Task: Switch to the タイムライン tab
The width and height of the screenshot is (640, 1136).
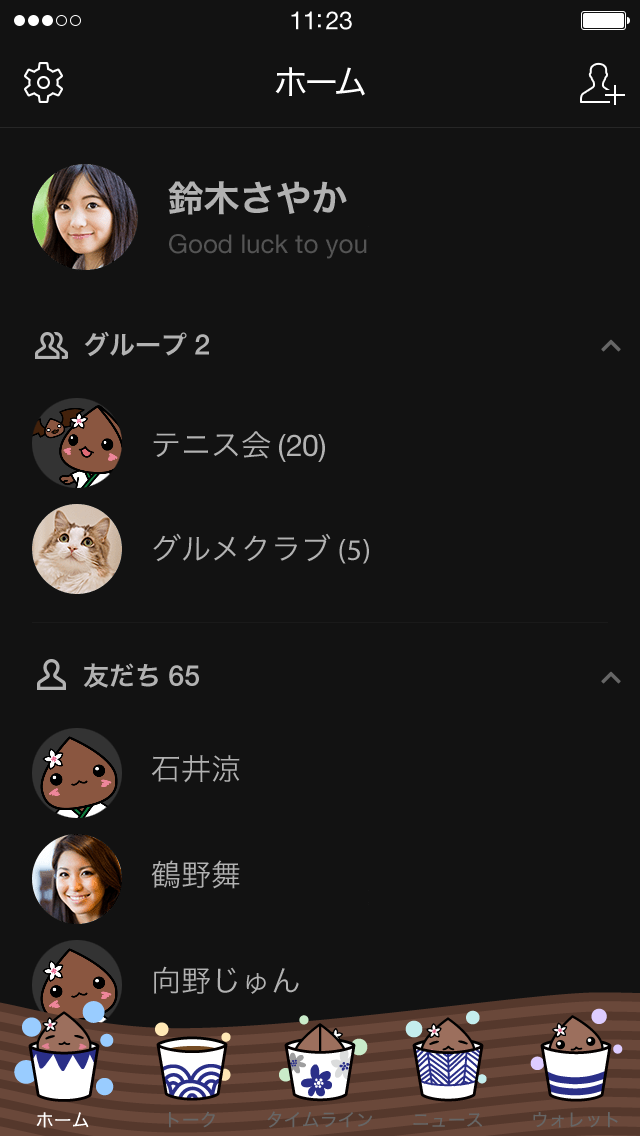Action: [x=319, y=1075]
